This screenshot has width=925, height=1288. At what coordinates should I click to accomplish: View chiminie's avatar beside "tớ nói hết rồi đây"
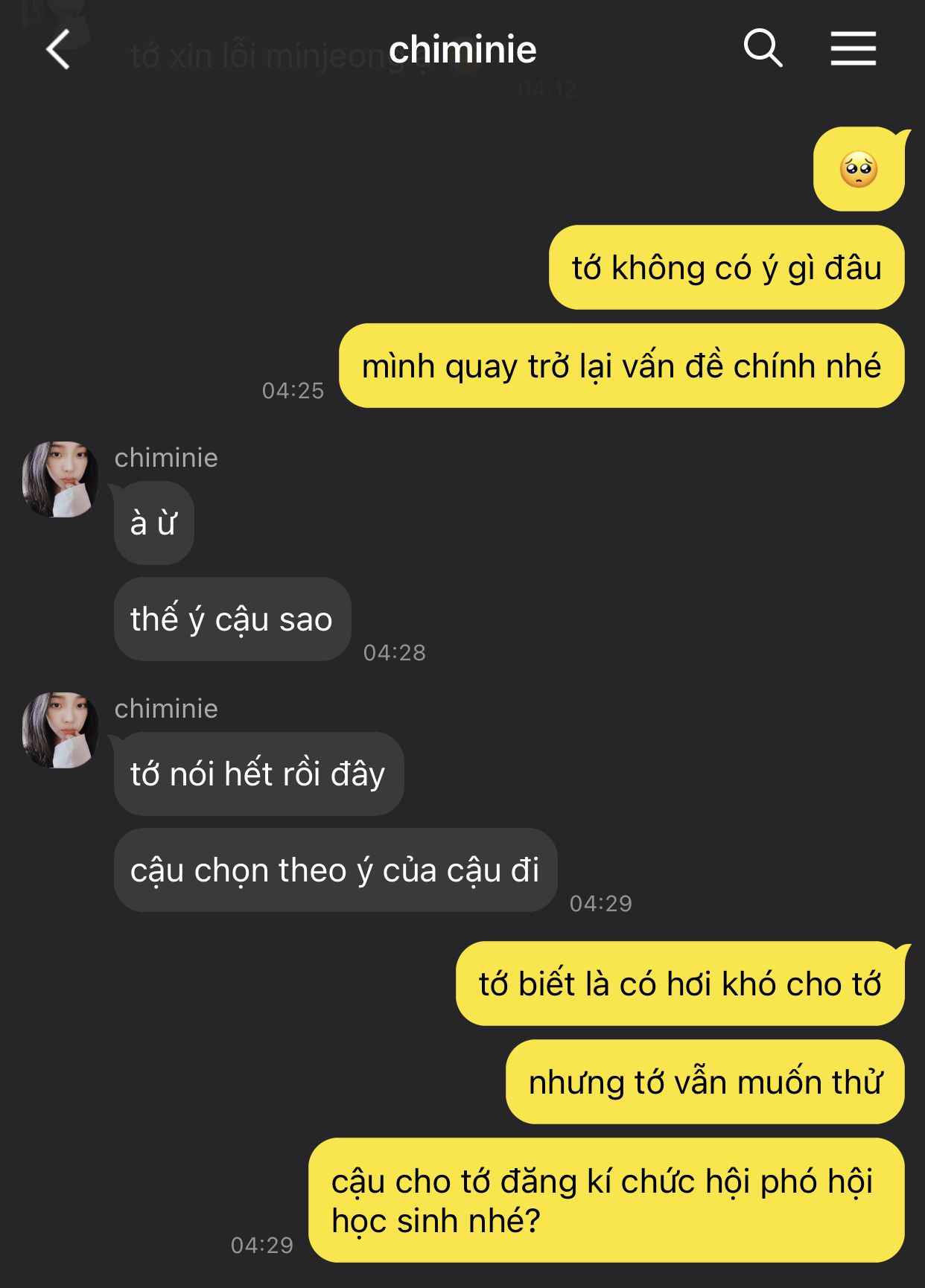coord(60,730)
